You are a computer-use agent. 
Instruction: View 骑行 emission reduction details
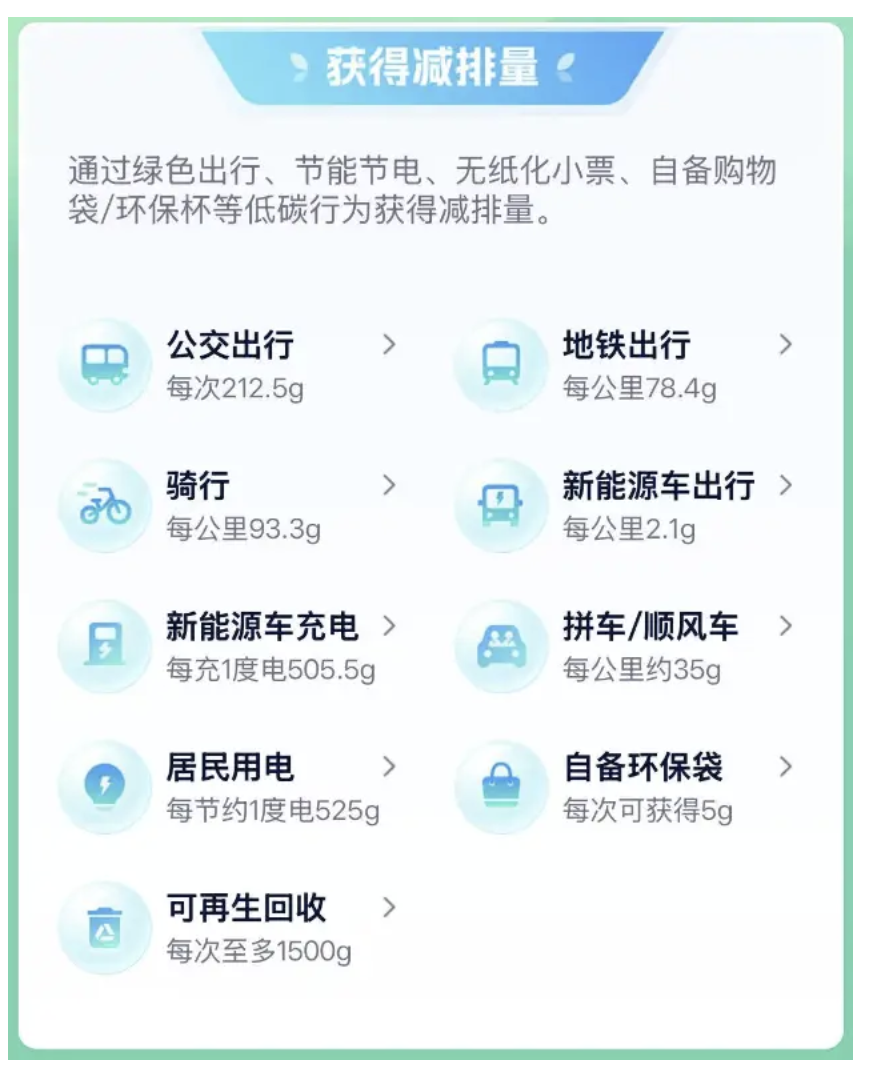tap(198, 487)
